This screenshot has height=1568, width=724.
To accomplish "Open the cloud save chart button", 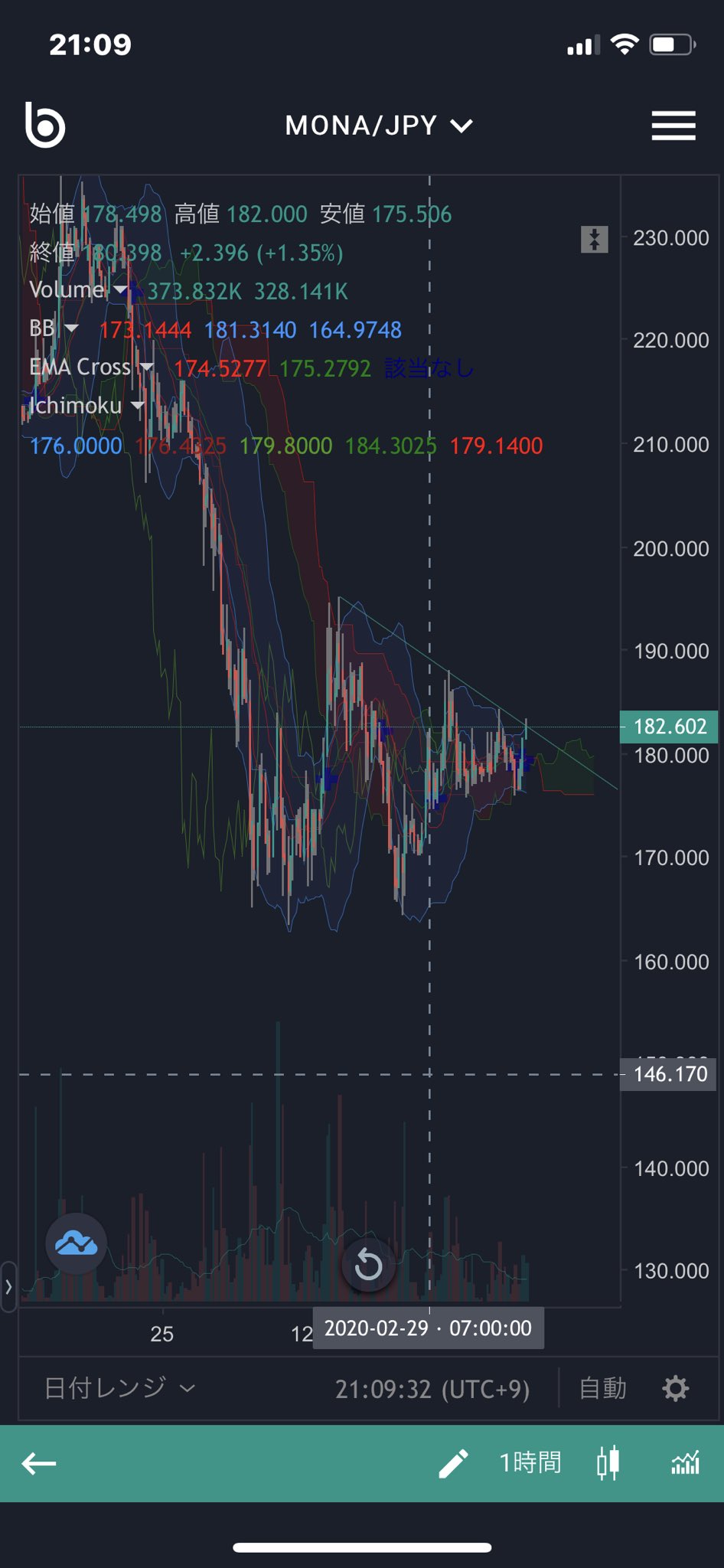I will 77,1243.
